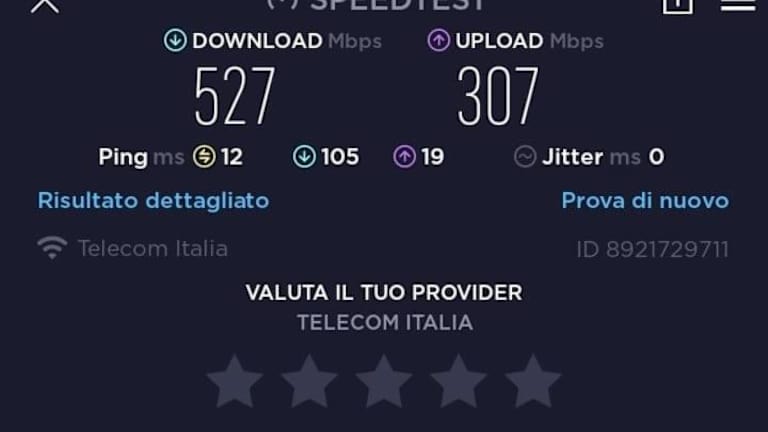768x432 pixels.
Task: Rate Telecom Italia four stars
Action: coord(459,382)
